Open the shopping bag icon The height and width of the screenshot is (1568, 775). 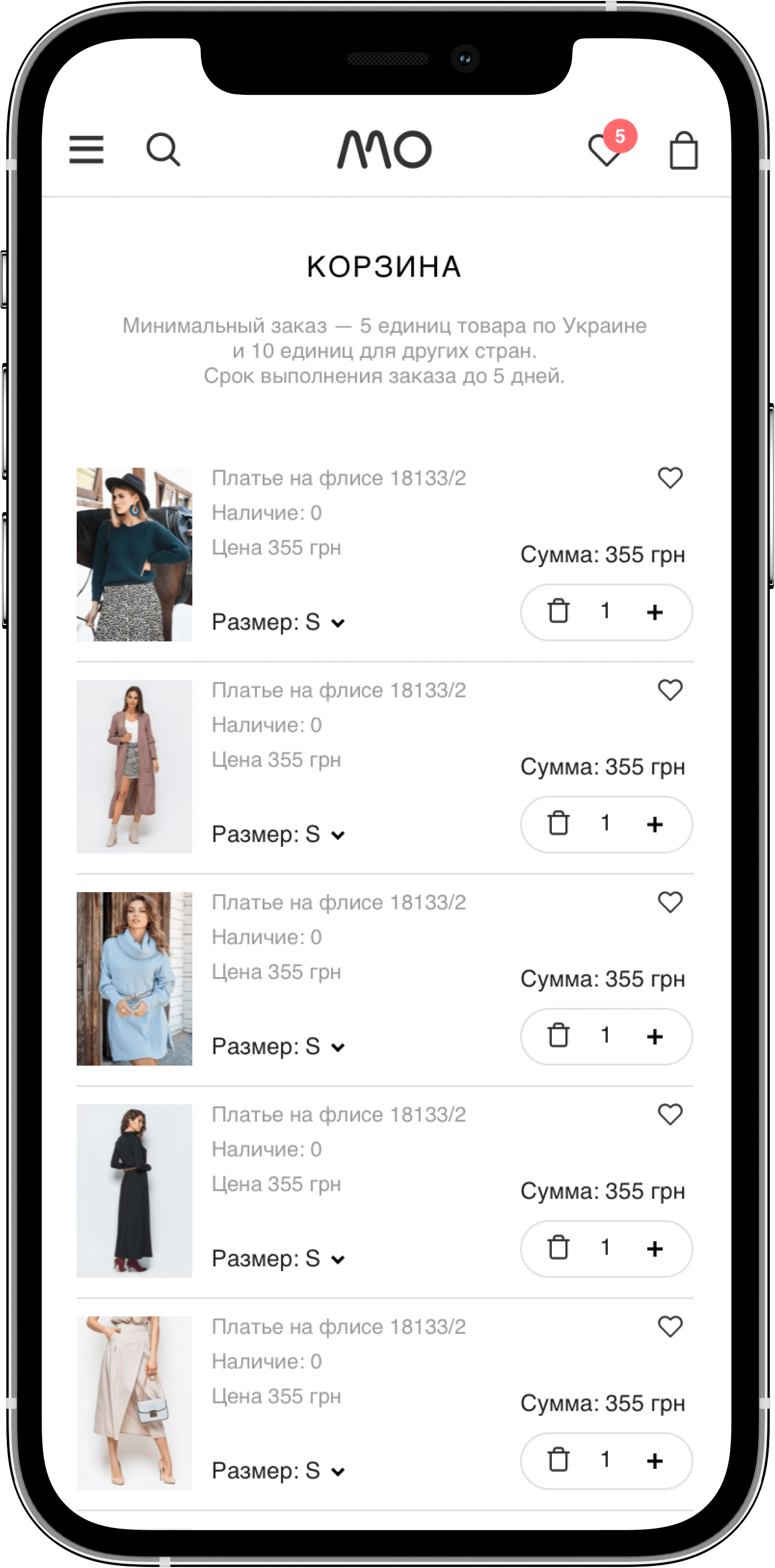point(683,151)
